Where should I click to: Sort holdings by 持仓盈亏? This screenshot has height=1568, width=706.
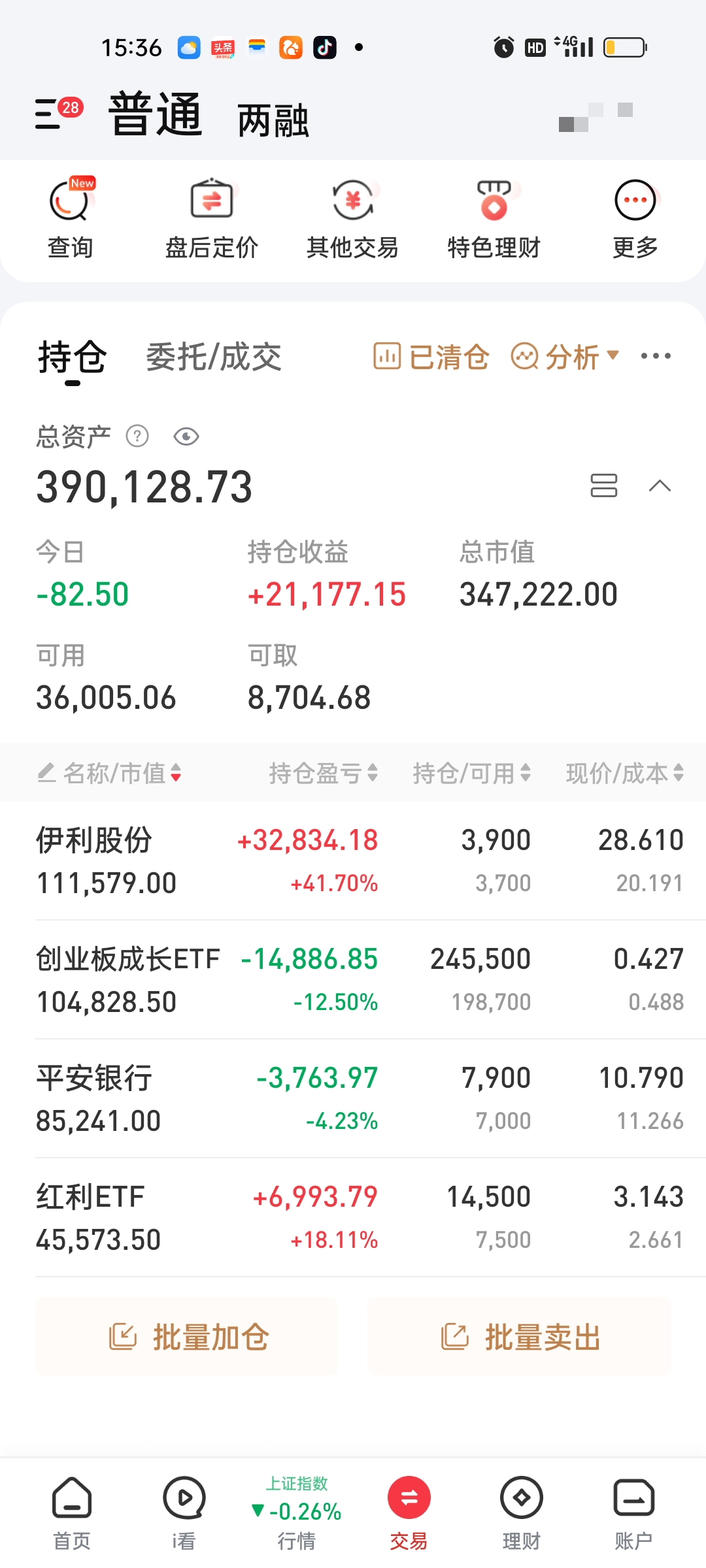[323, 773]
